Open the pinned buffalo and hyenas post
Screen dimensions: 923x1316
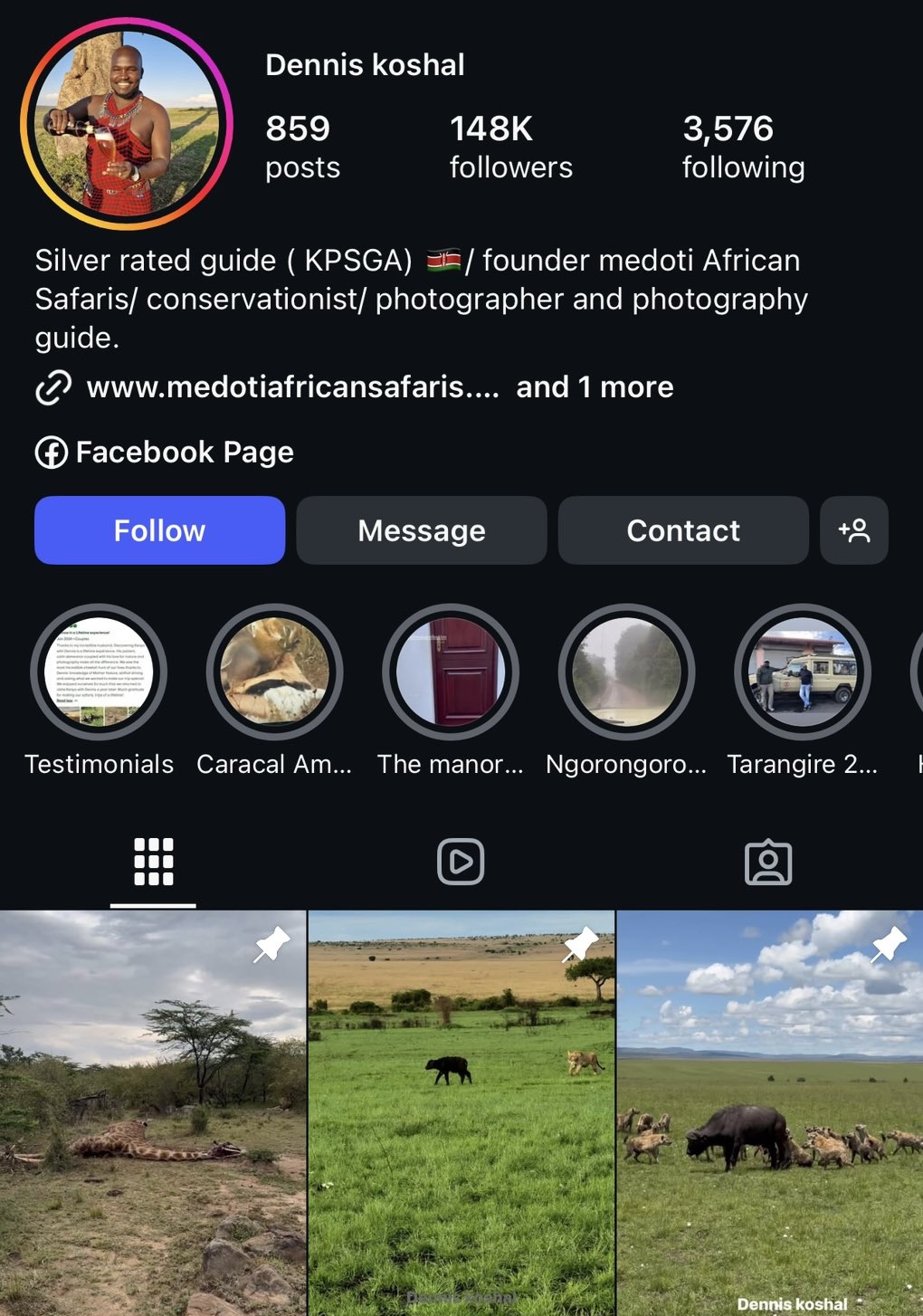pyautogui.click(x=770, y=1113)
